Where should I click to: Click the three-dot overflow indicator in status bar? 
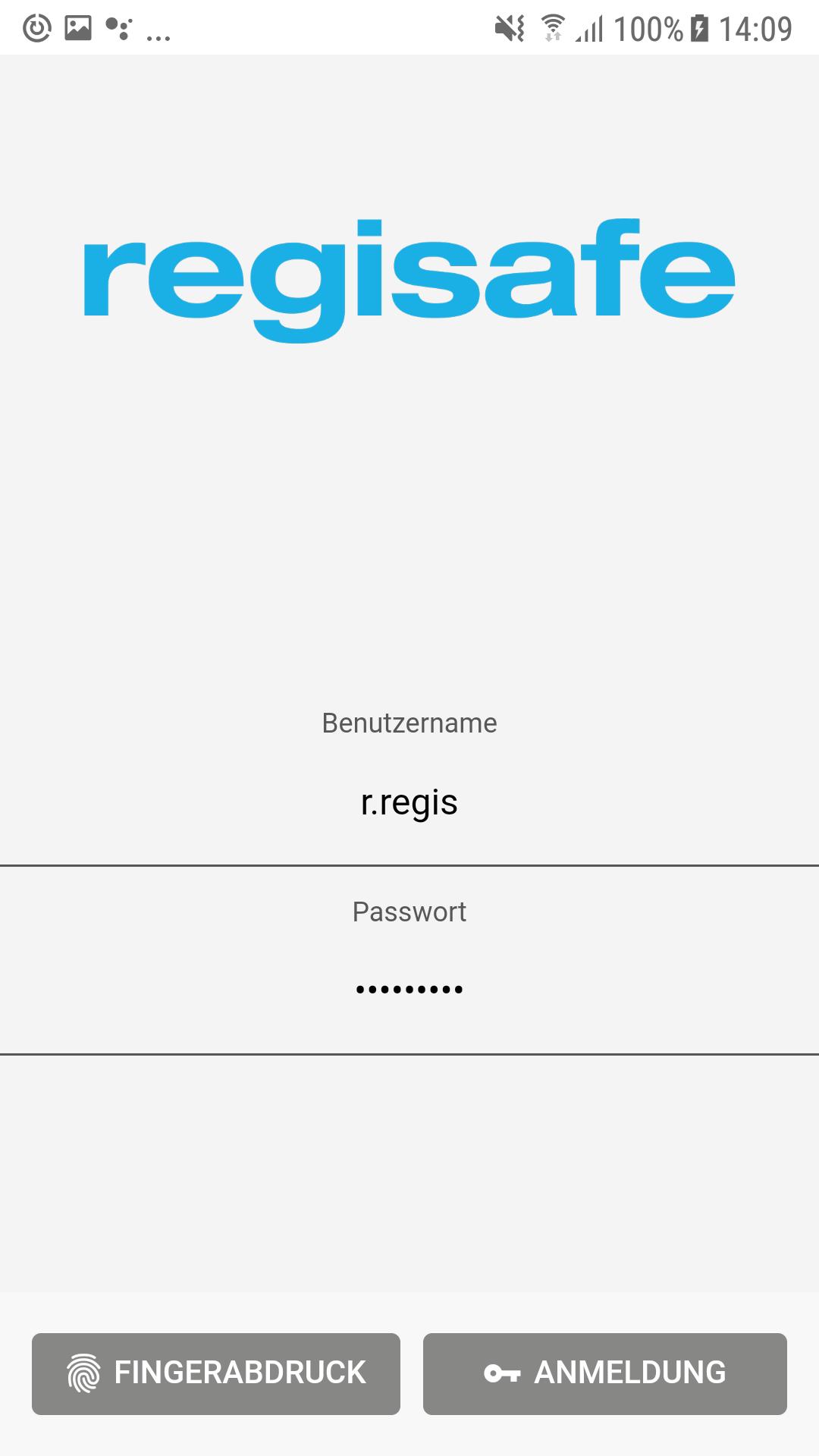(x=157, y=33)
